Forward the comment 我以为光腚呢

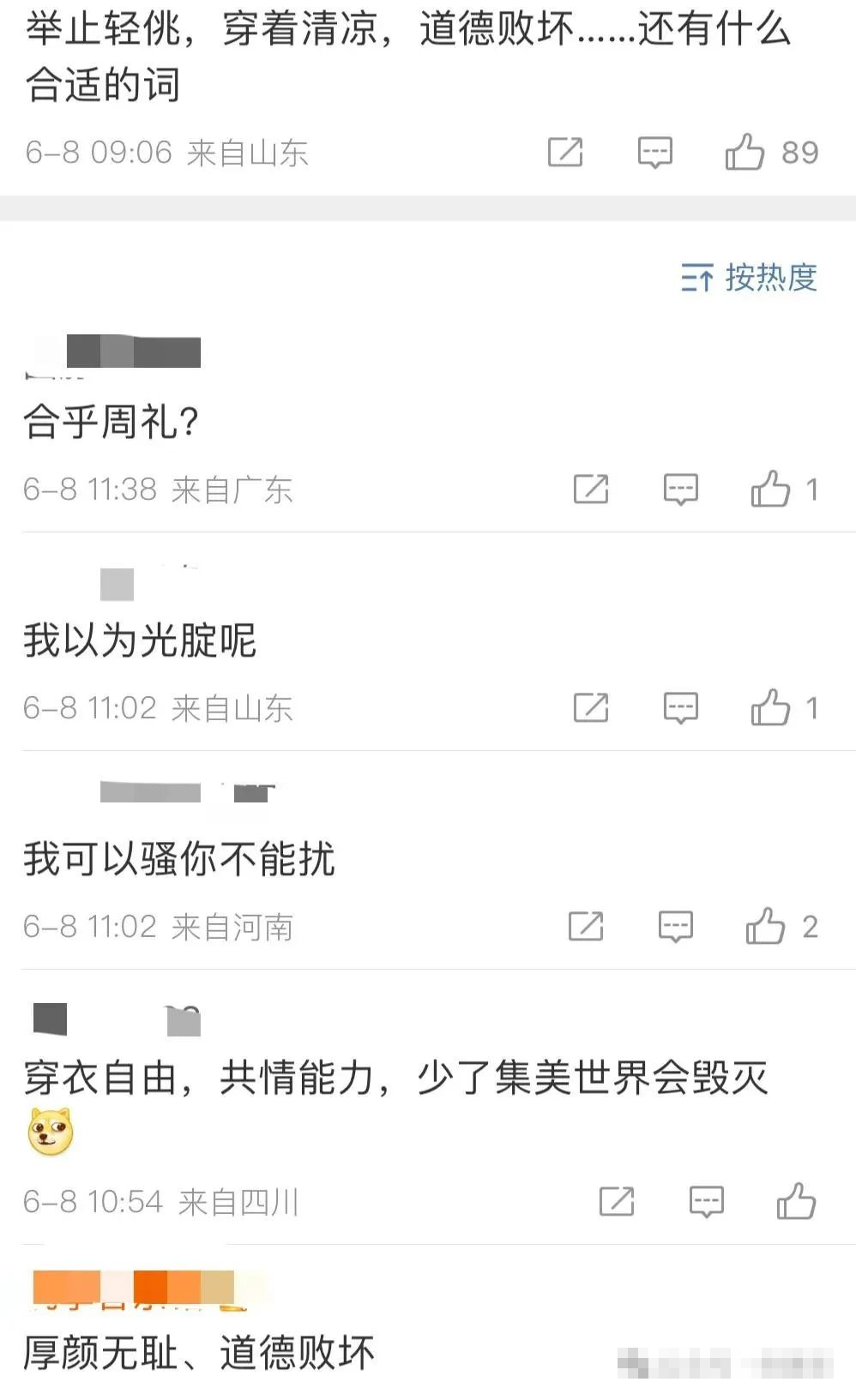pyautogui.click(x=591, y=707)
